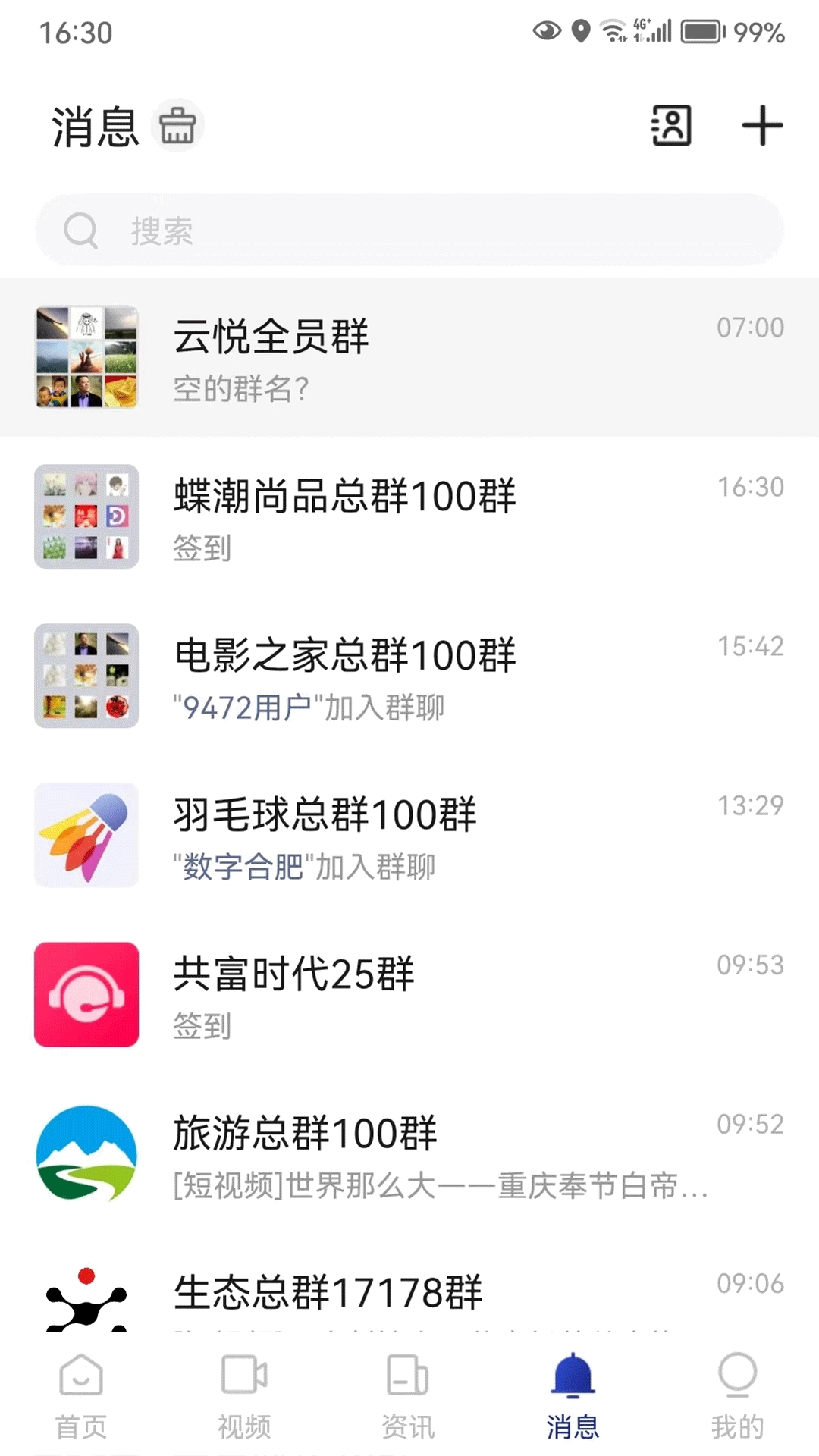View the 共富时代25群 chat
The width and height of the screenshot is (819, 1456).
(x=409, y=994)
